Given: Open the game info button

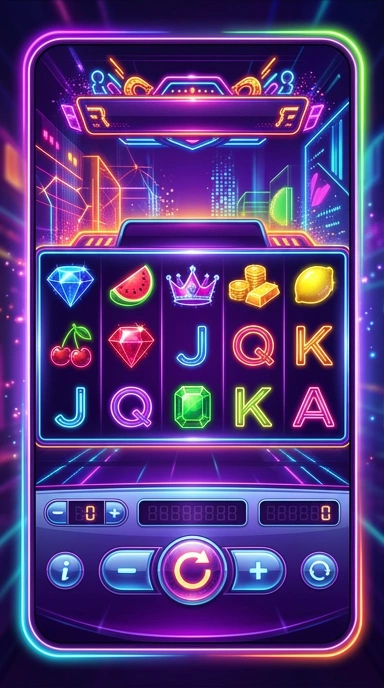Looking at the screenshot, I should click(x=65, y=570).
